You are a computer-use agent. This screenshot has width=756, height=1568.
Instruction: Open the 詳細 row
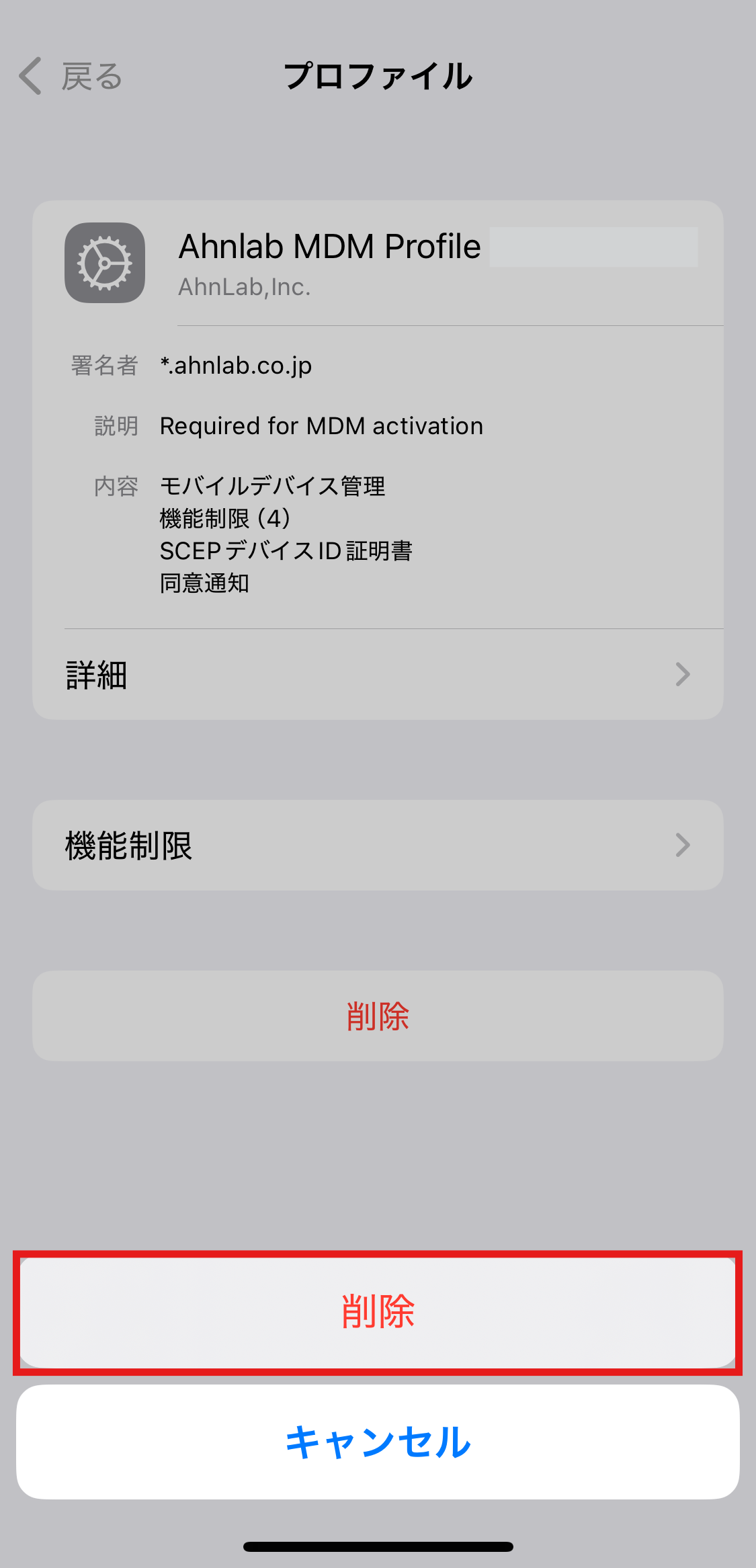click(x=378, y=674)
